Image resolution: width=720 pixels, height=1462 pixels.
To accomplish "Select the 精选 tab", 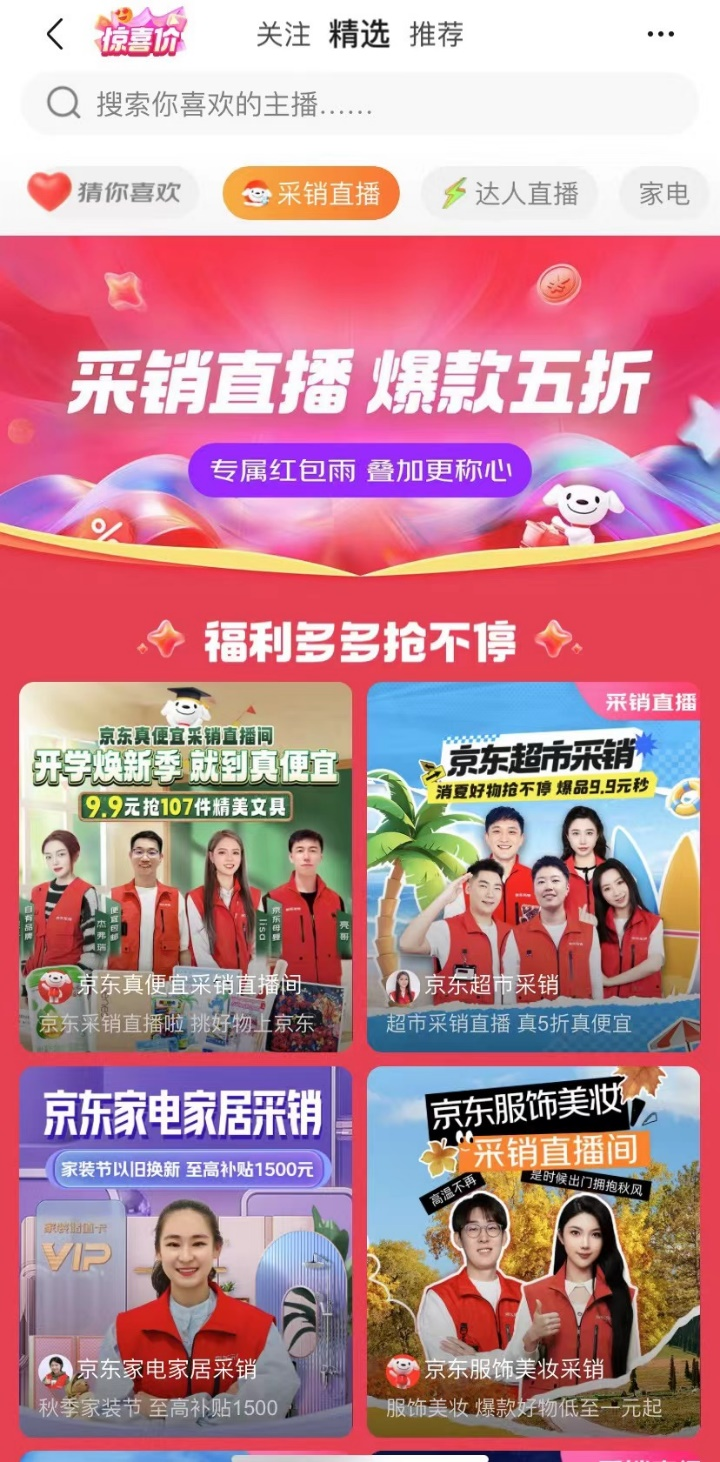I will click(x=359, y=35).
